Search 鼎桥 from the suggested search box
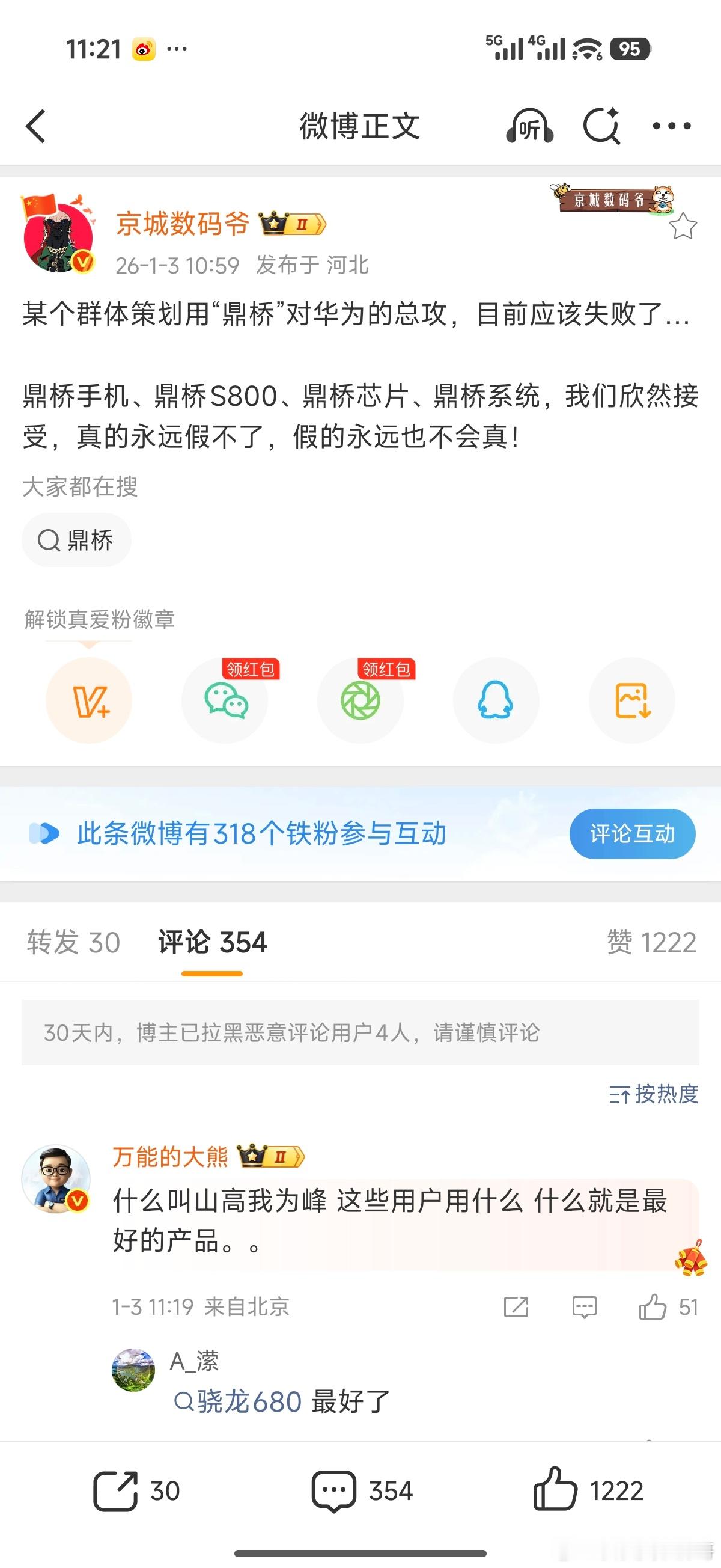 coord(77,540)
